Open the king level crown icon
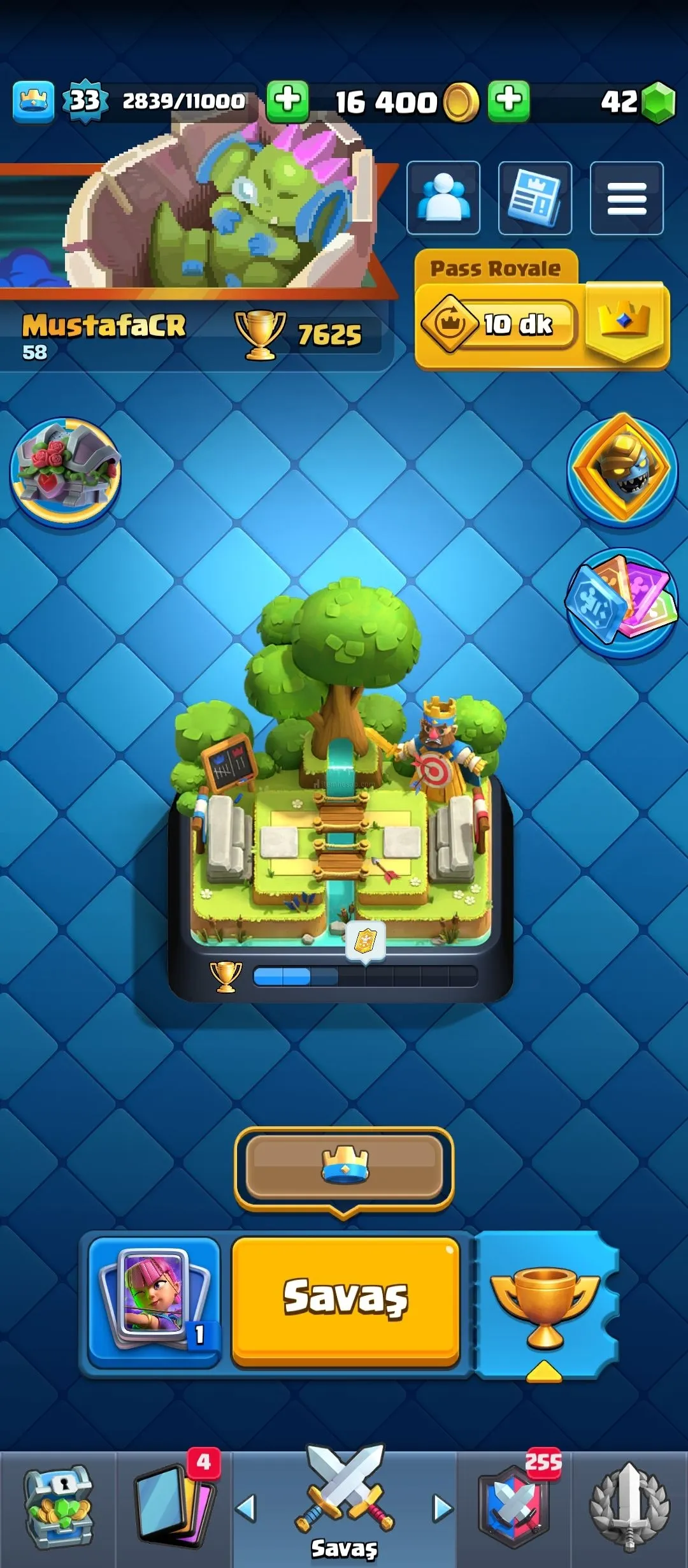 point(33,101)
